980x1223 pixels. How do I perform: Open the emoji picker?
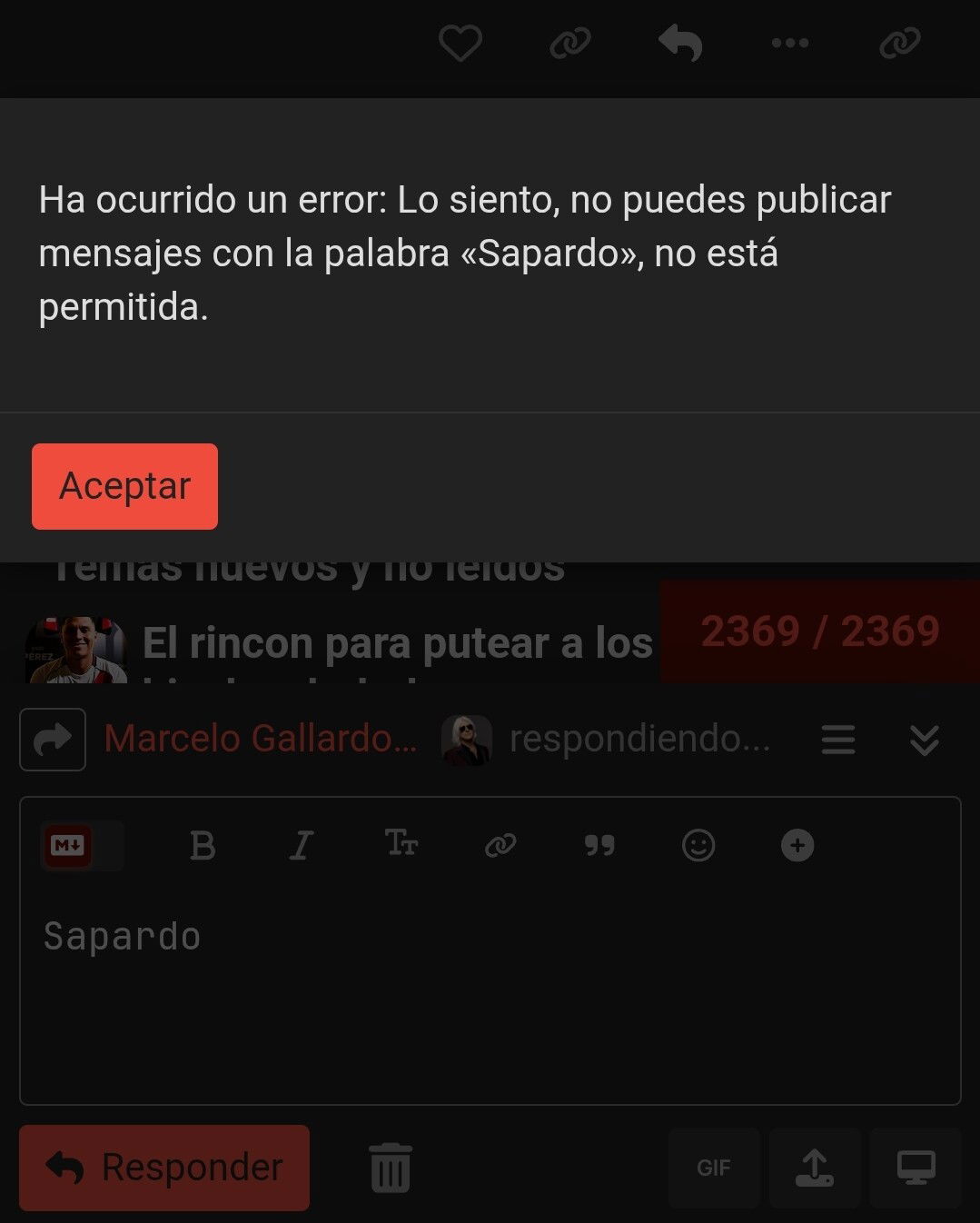pyautogui.click(x=698, y=846)
